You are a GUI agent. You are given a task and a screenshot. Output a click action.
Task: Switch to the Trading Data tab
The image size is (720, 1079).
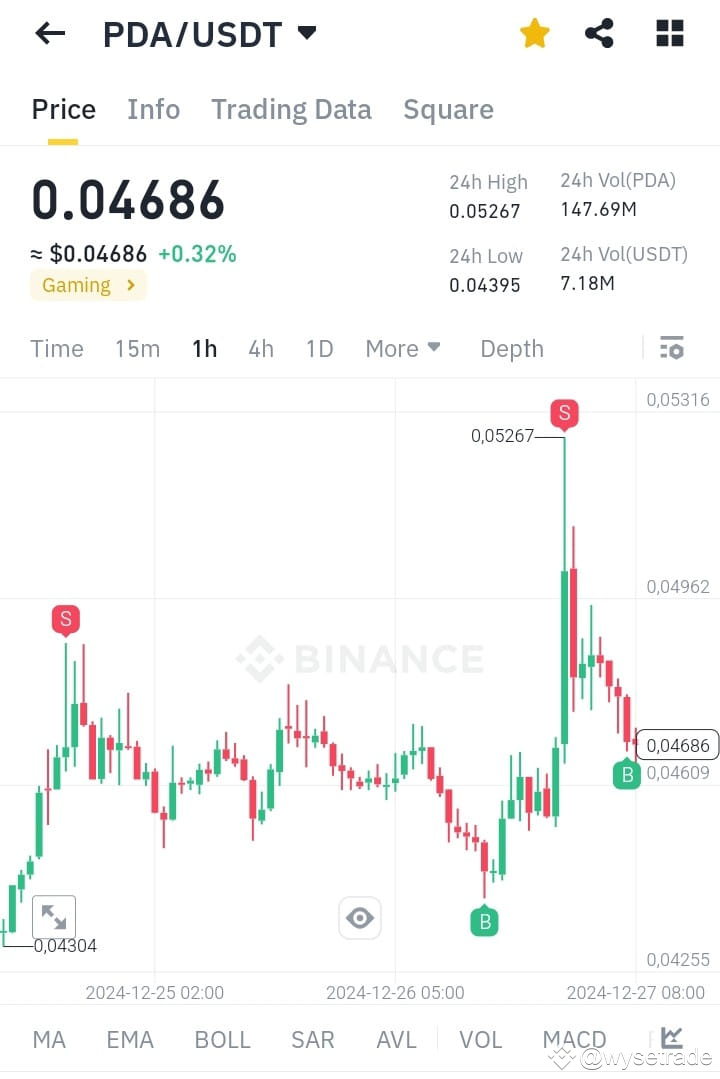click(x=291, y=109)
